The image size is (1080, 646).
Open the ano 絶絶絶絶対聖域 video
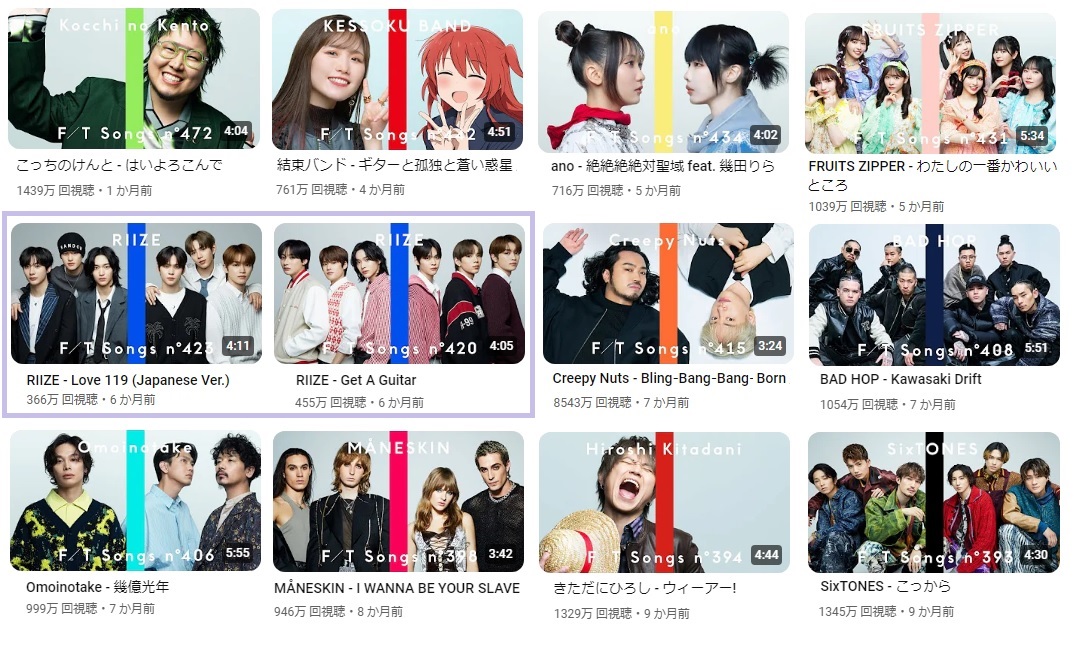[x=663, y=80]
